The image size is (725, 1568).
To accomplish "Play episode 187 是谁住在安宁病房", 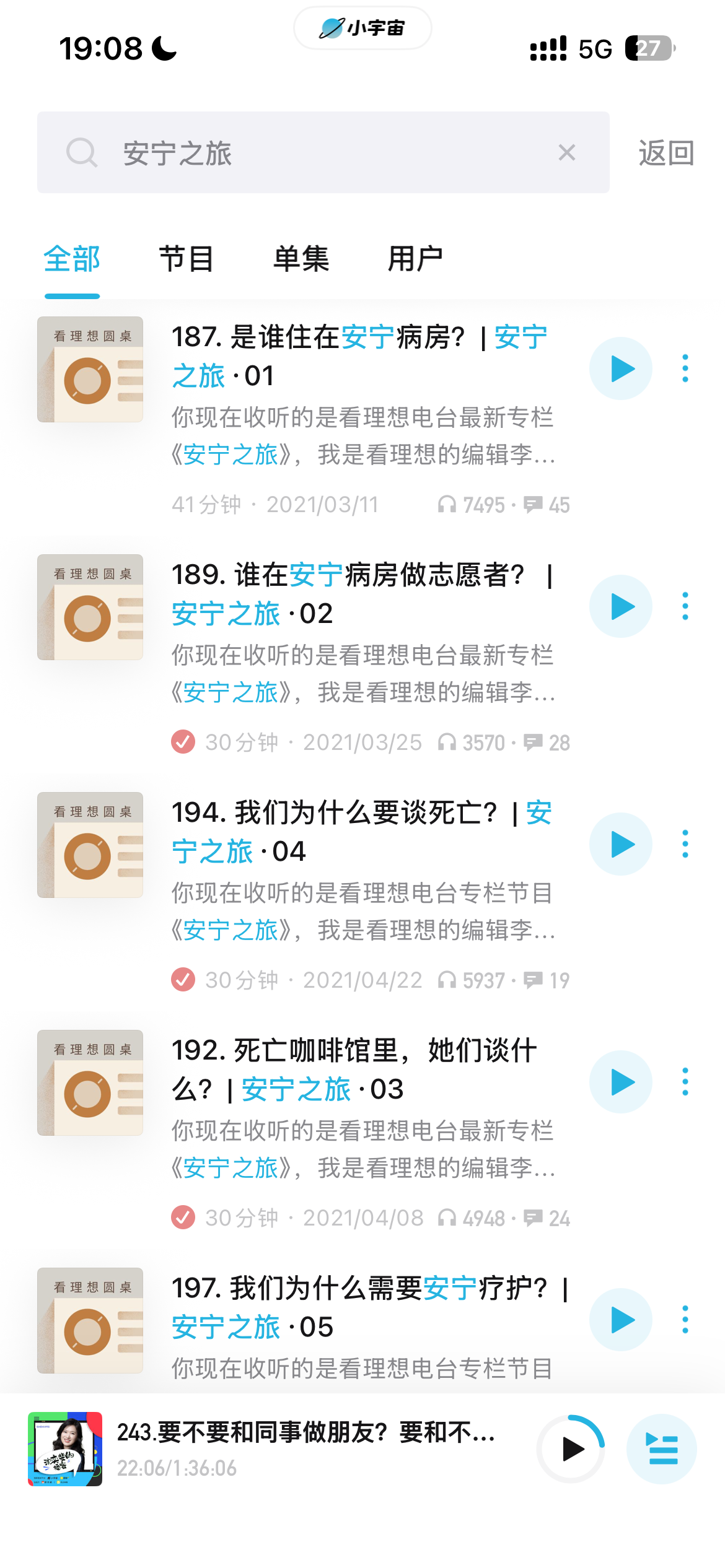I will [620, 369].
